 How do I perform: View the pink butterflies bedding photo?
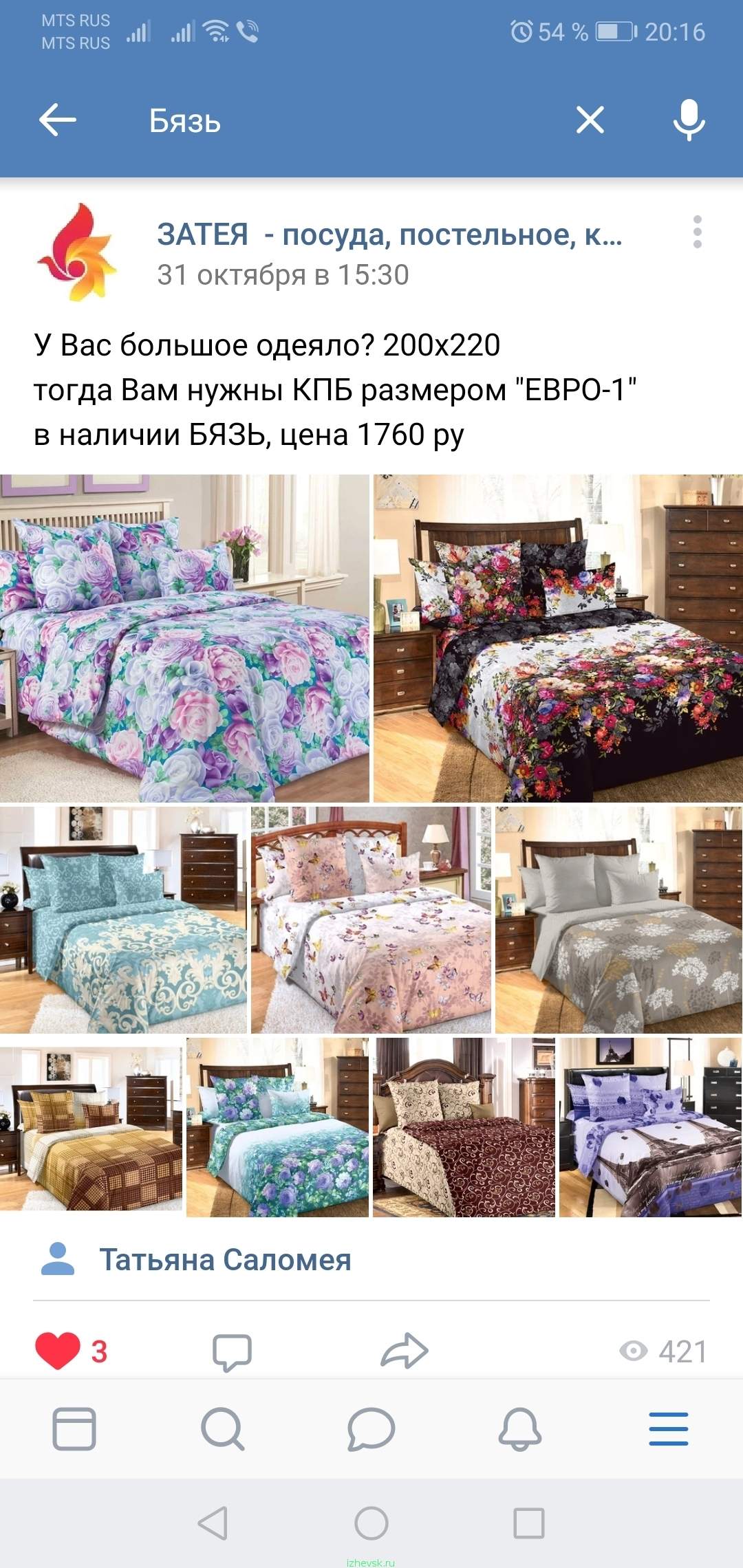pyautogui.click(x=371, y=920)
